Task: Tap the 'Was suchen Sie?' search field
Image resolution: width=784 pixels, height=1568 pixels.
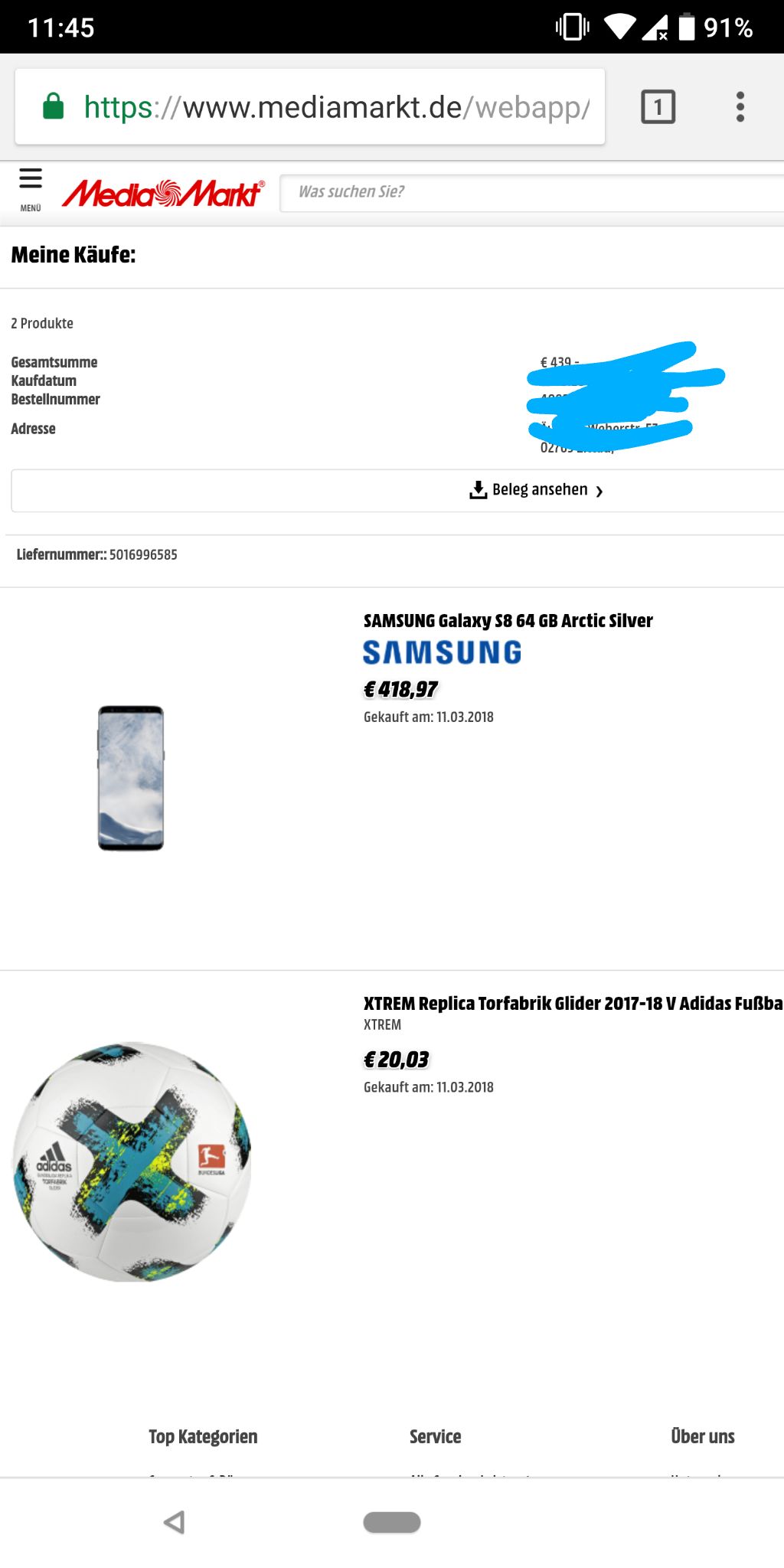Action: (532, 192)
